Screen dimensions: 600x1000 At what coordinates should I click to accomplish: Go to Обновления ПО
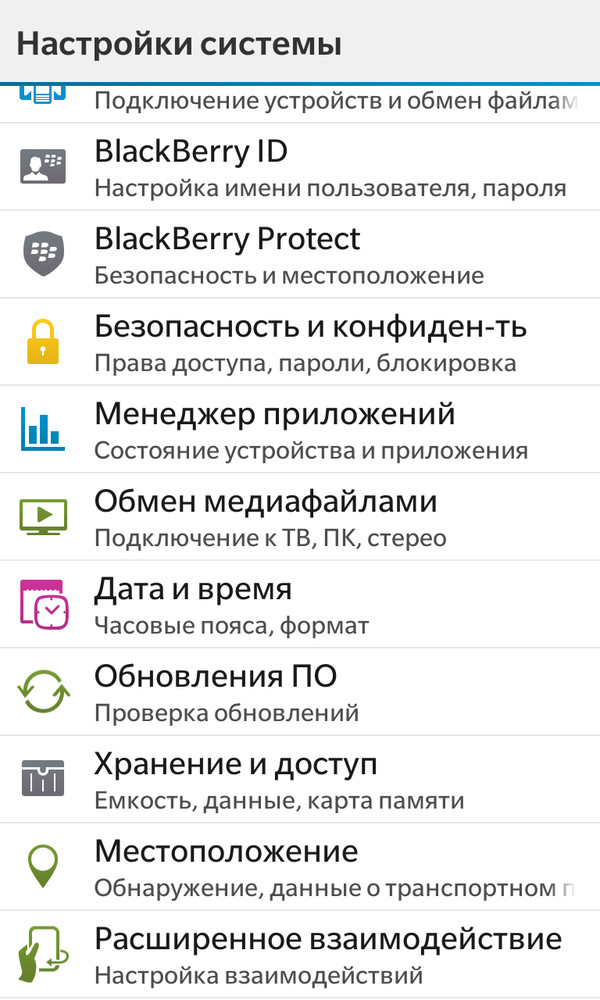click(x=300, y=692)
